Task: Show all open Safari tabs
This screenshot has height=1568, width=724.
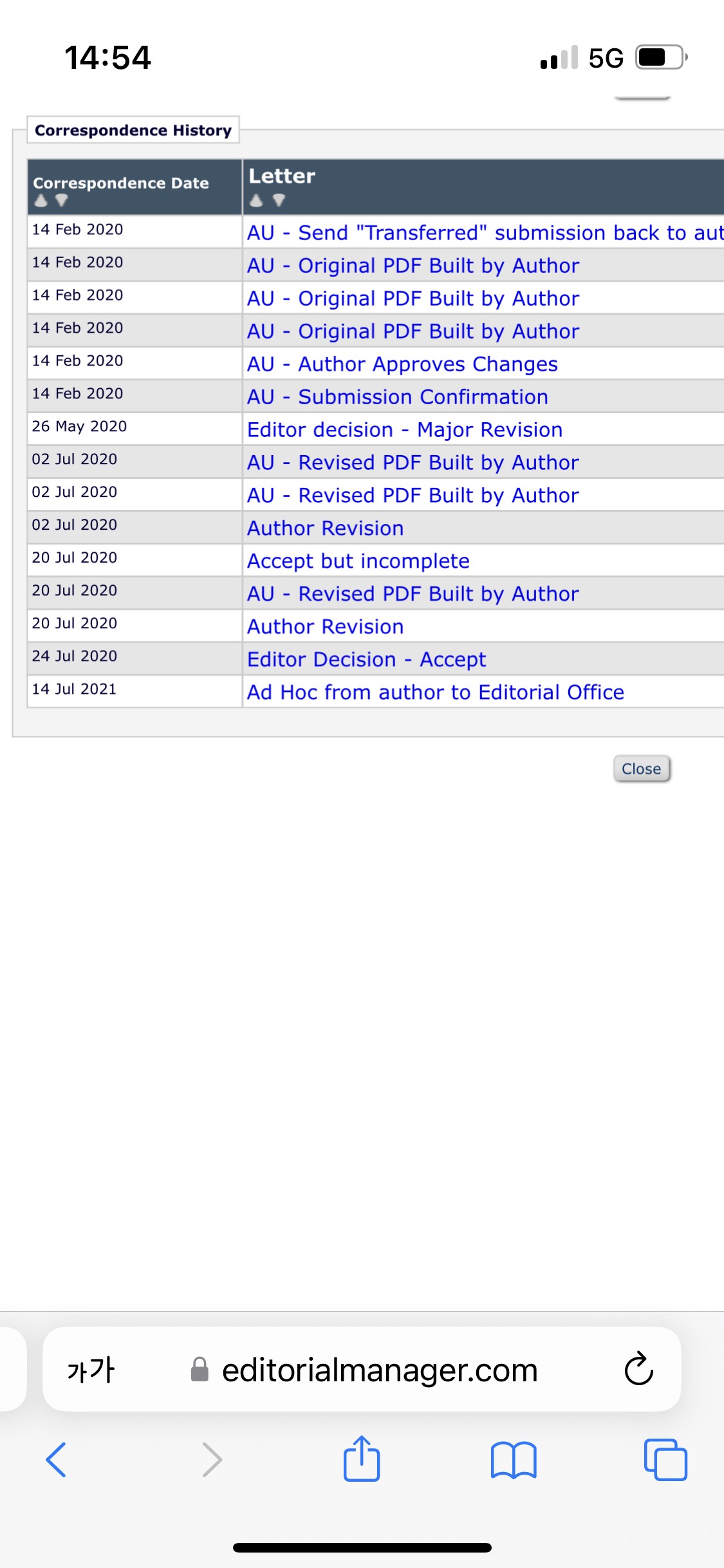Action: tap(665, 1459)
